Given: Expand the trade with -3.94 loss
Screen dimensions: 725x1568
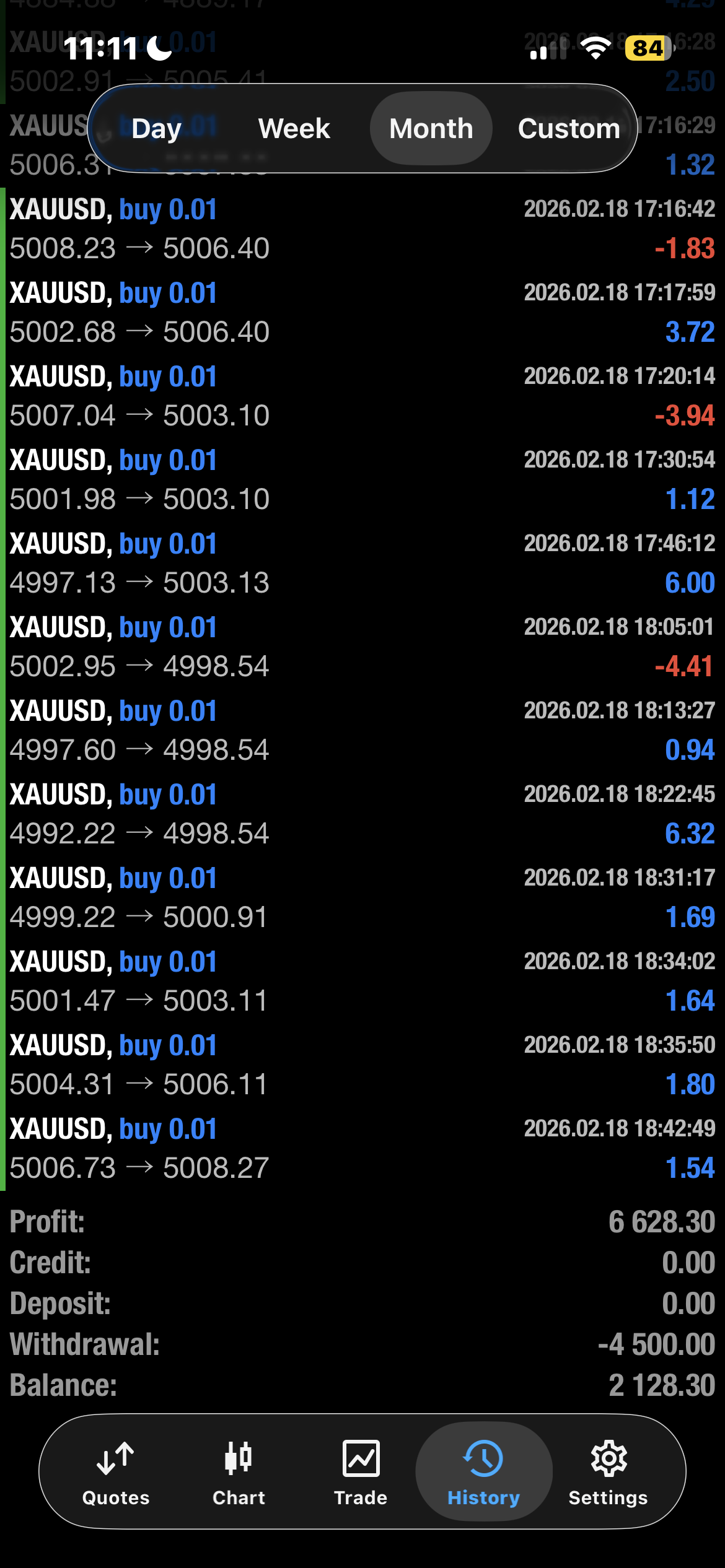Looking at the screenshot, I should [x=362, y=396].
